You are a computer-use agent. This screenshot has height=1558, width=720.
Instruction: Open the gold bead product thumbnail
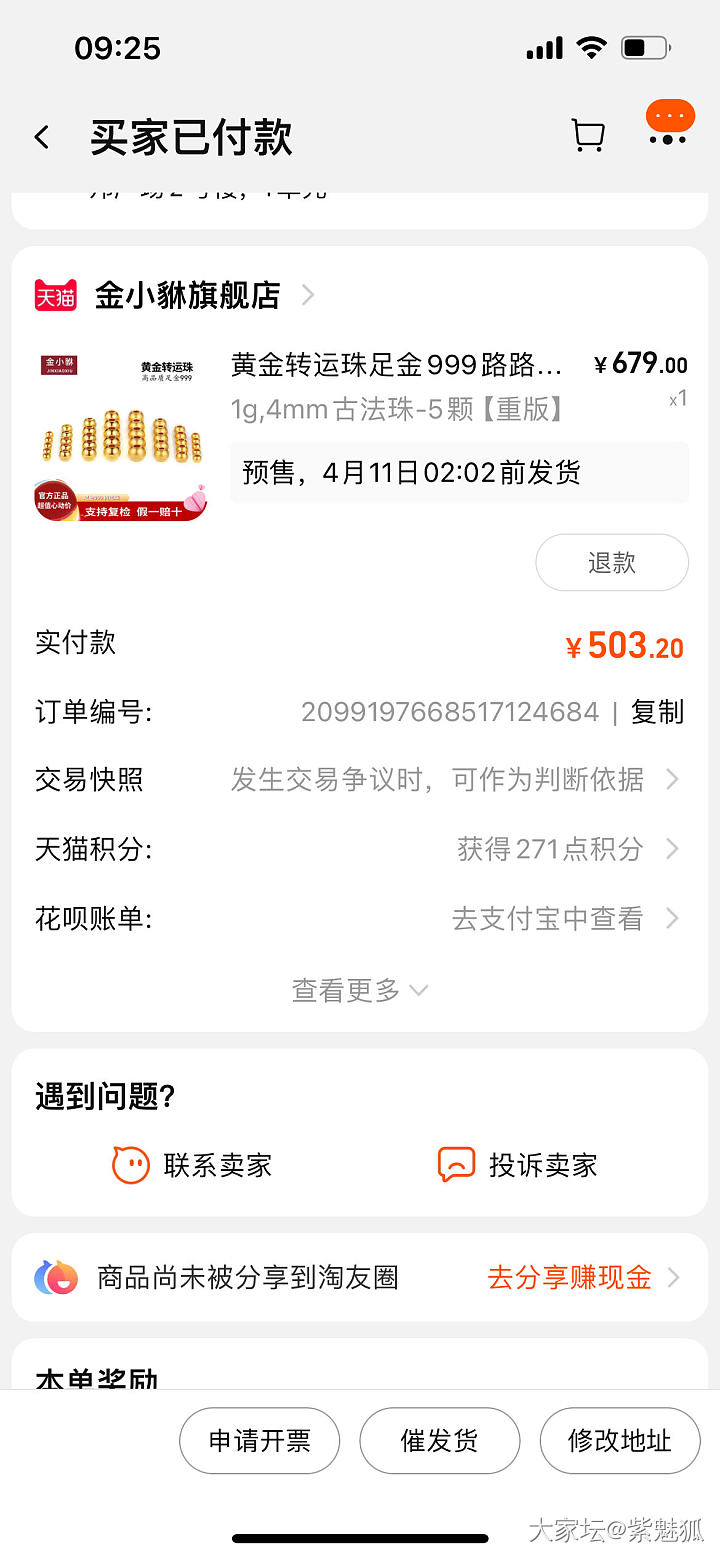click(121, 436)
